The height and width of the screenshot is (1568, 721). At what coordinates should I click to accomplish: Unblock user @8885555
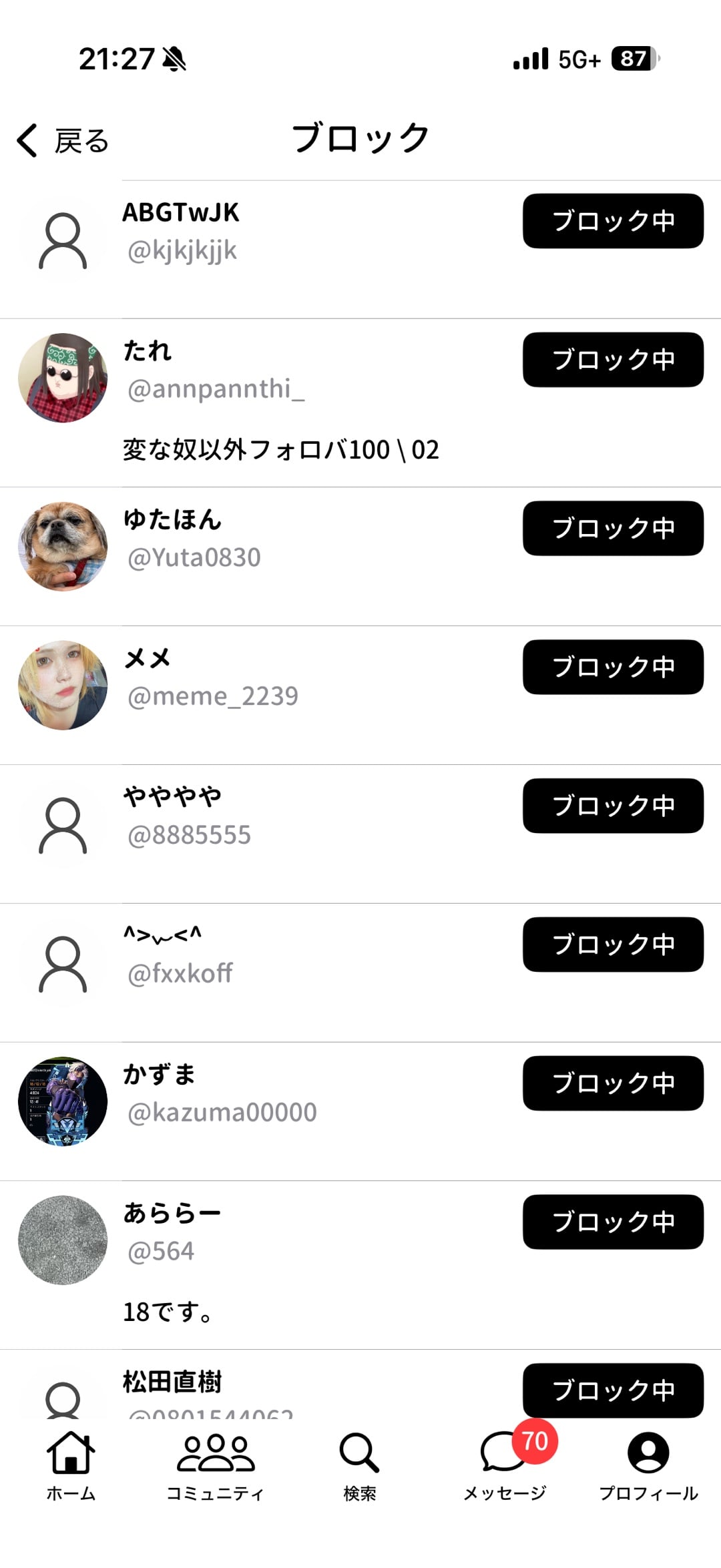613,806
